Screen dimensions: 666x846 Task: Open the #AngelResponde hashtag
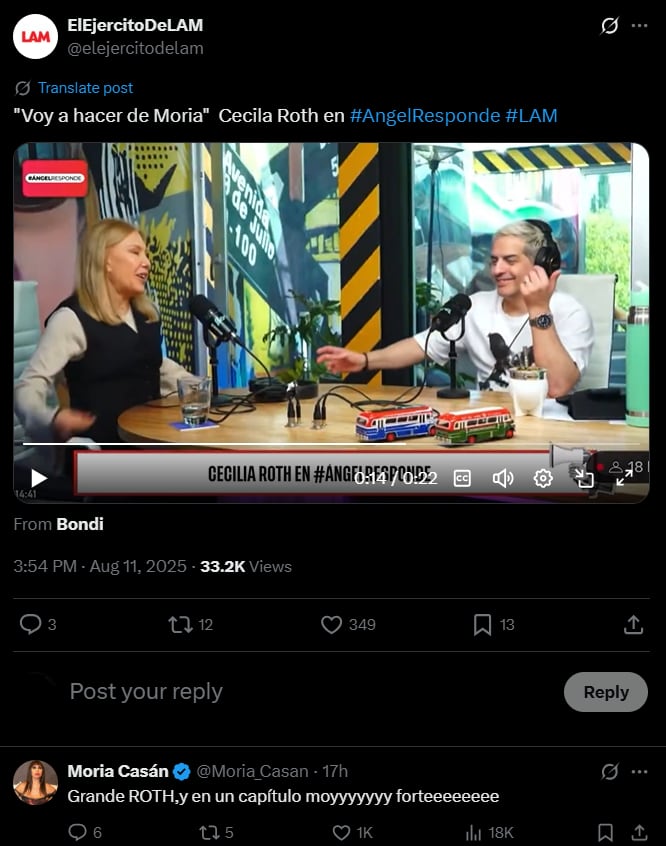click(425, 116)
